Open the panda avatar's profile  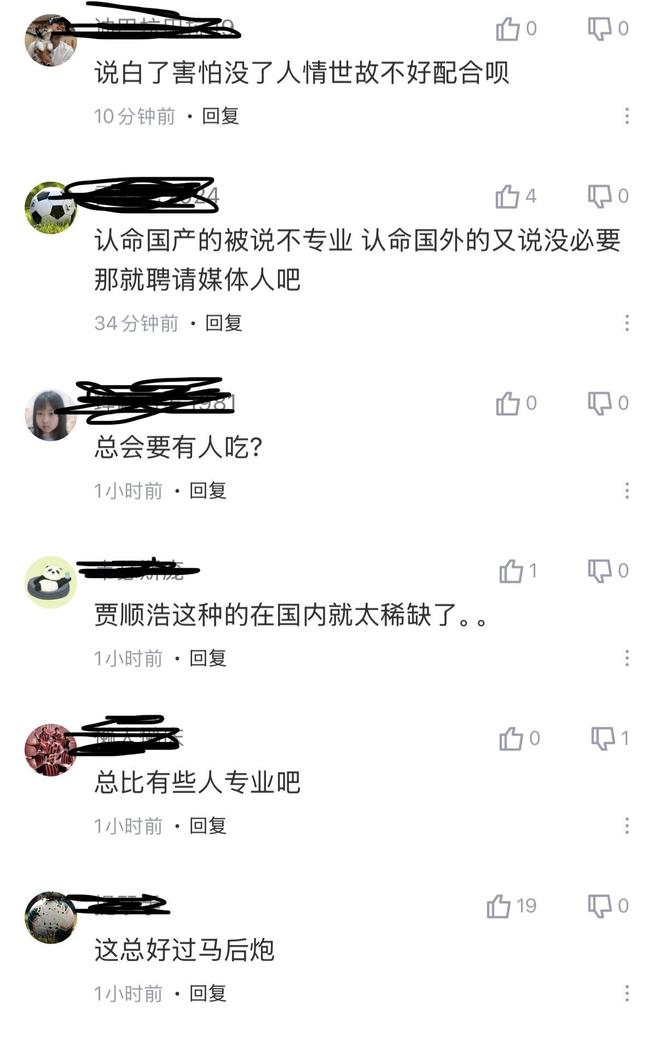click(x=50, y=582)
